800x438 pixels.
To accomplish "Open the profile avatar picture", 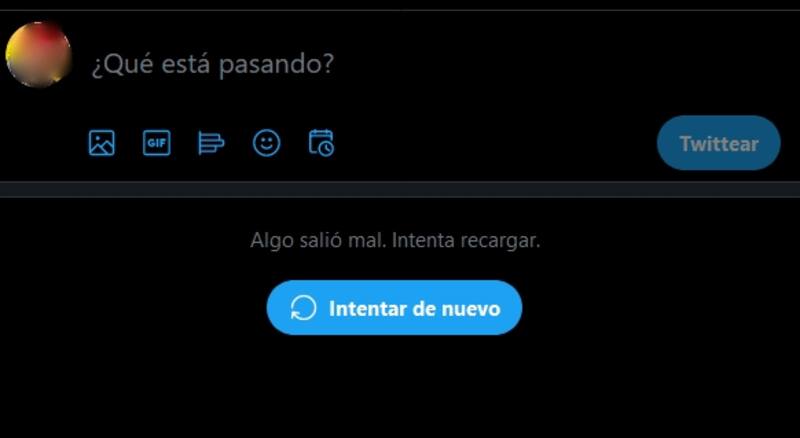I will pos(39,55).
